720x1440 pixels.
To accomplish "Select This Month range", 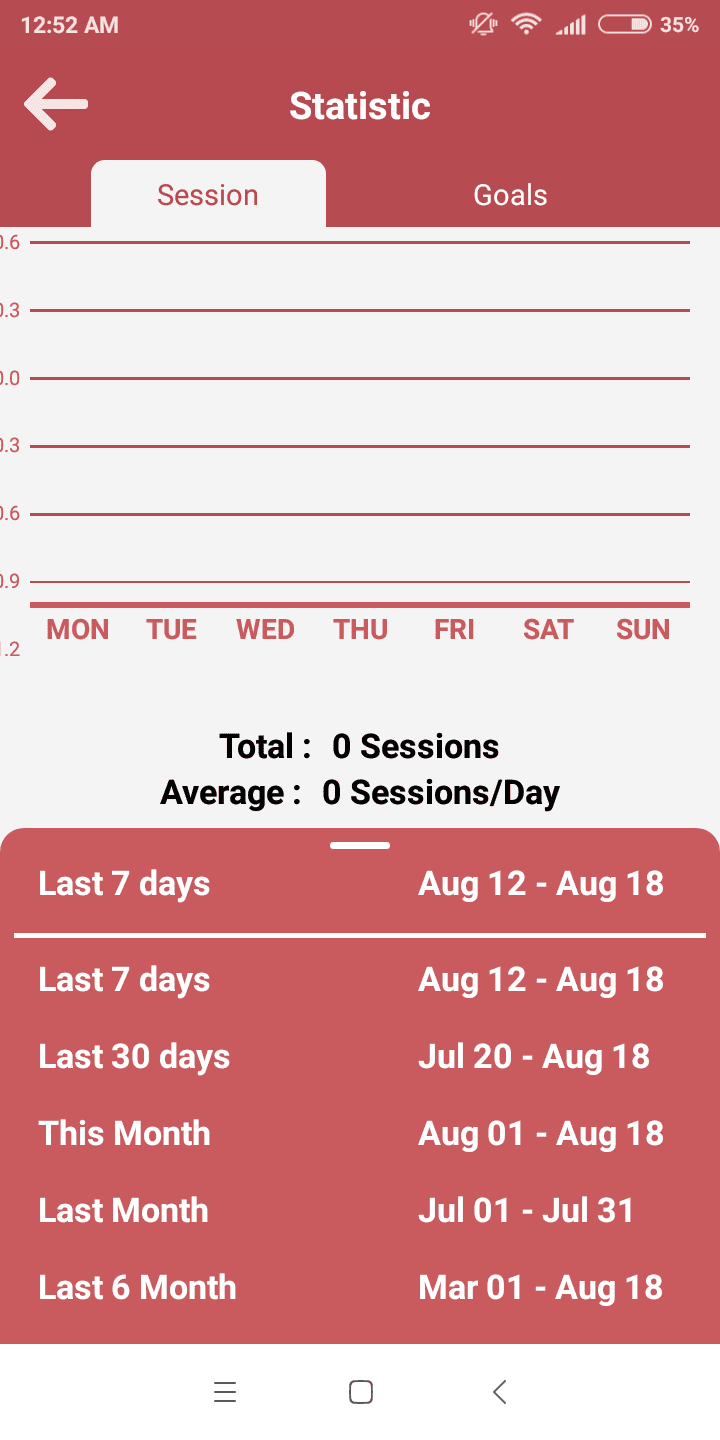I will coord(360,1134).
